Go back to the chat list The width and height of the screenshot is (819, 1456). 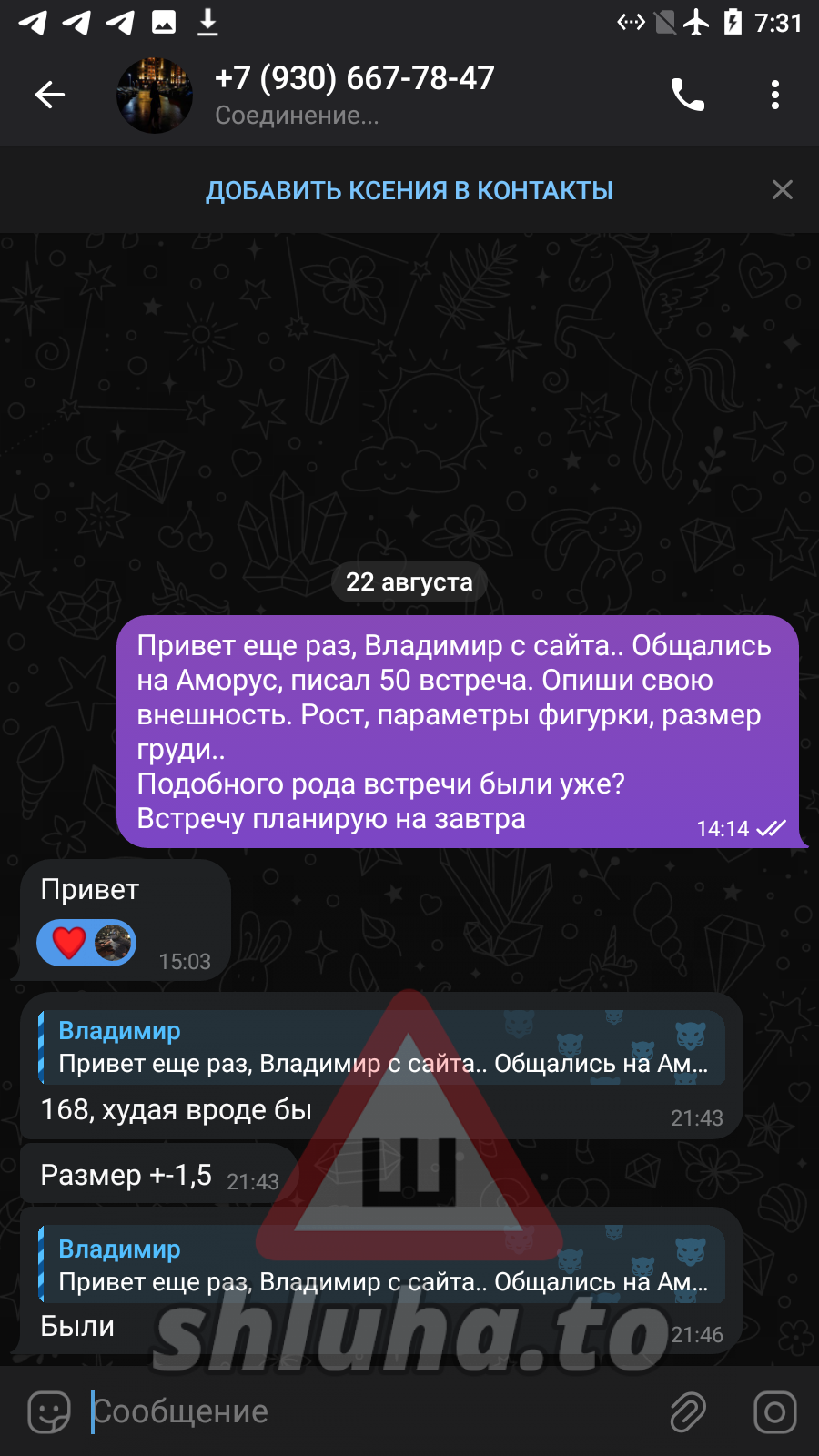(x=50, y=95)
